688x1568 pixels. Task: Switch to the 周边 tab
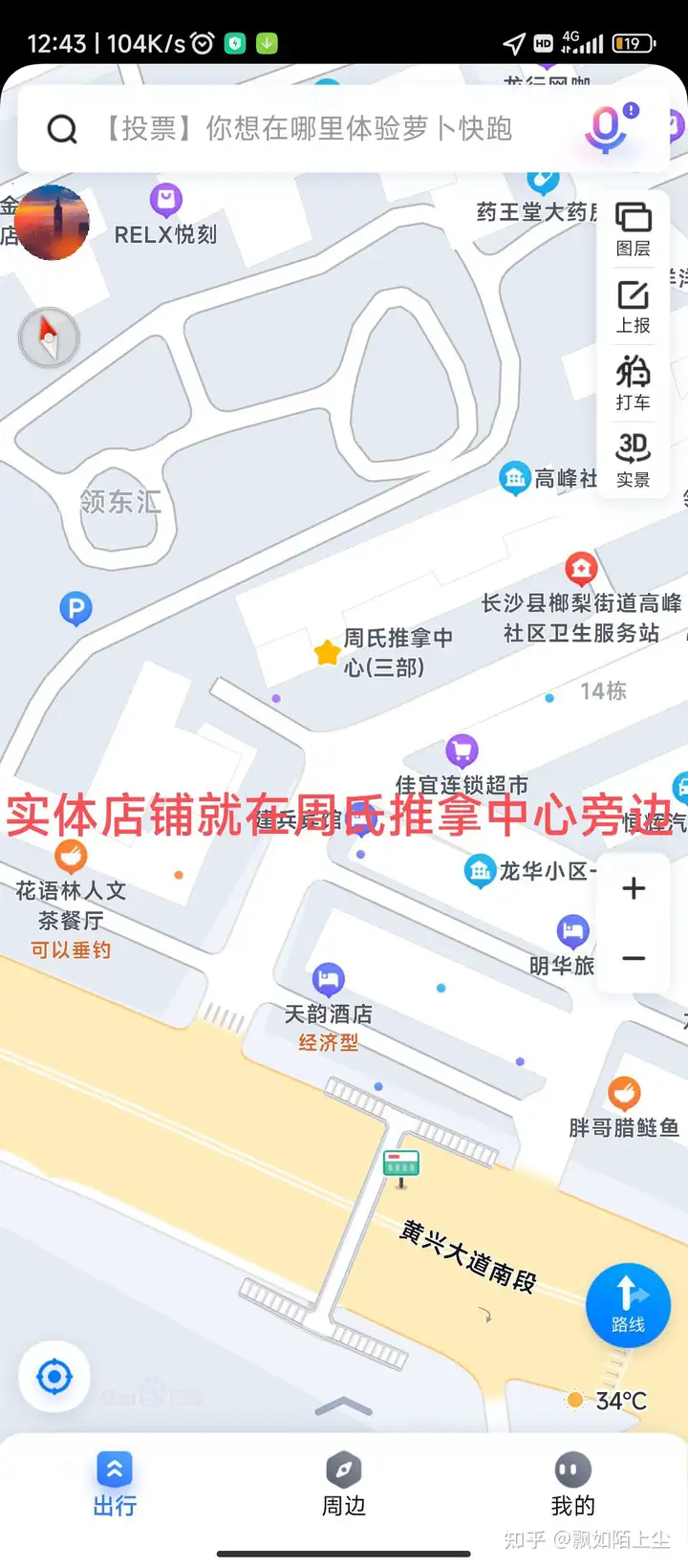(x=344, y=1484)
